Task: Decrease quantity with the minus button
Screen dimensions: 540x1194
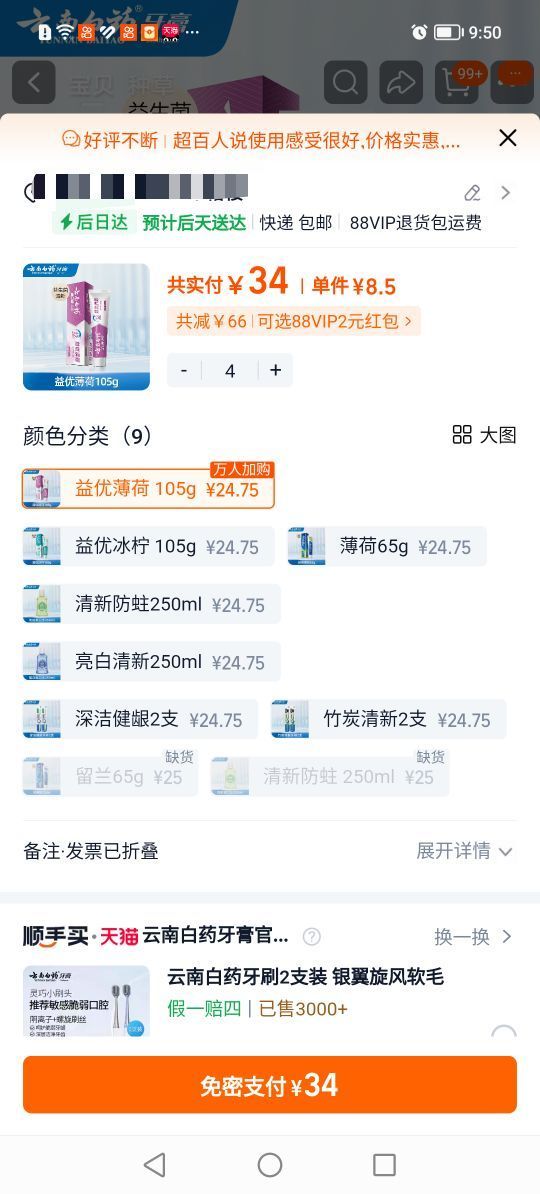Action: pos(184,370)
